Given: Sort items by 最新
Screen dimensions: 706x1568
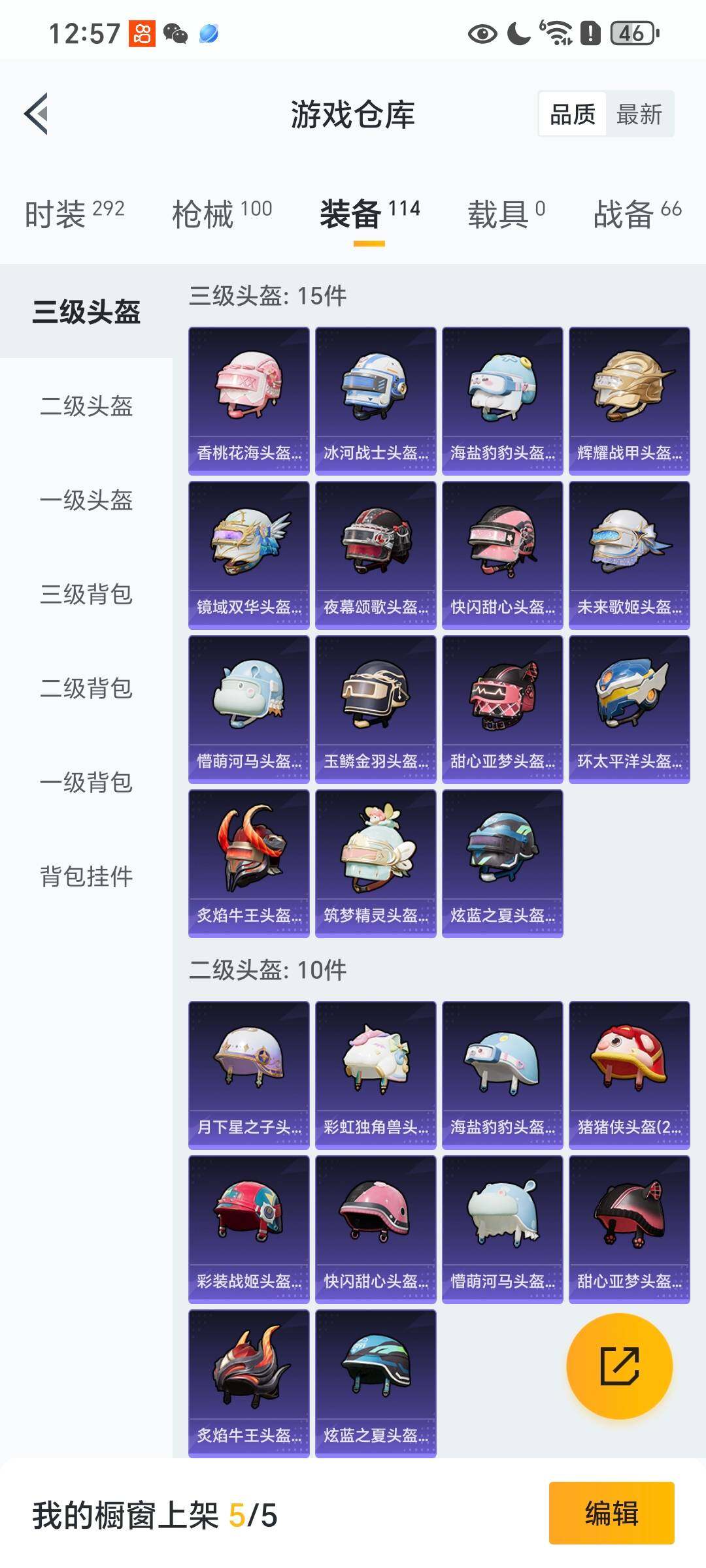Looking at the screenshot, I should pos(639,114).
